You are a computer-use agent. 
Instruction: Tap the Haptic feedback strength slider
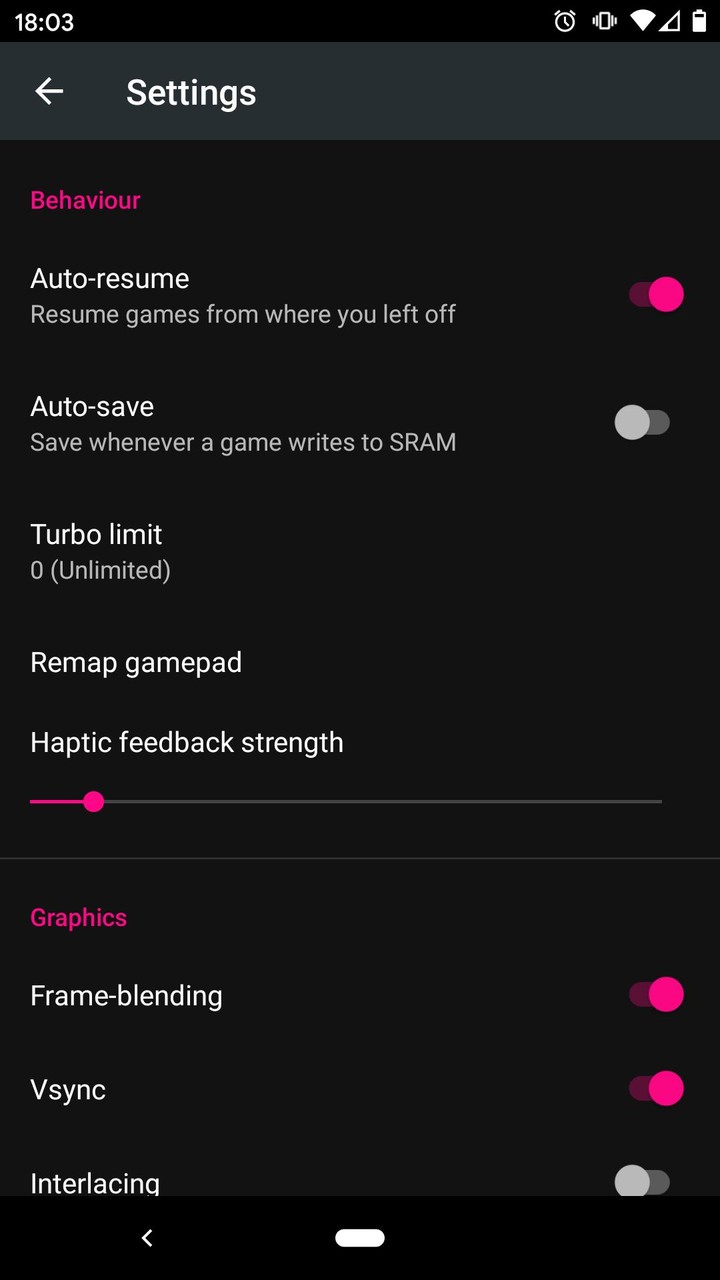click(345, 801)
